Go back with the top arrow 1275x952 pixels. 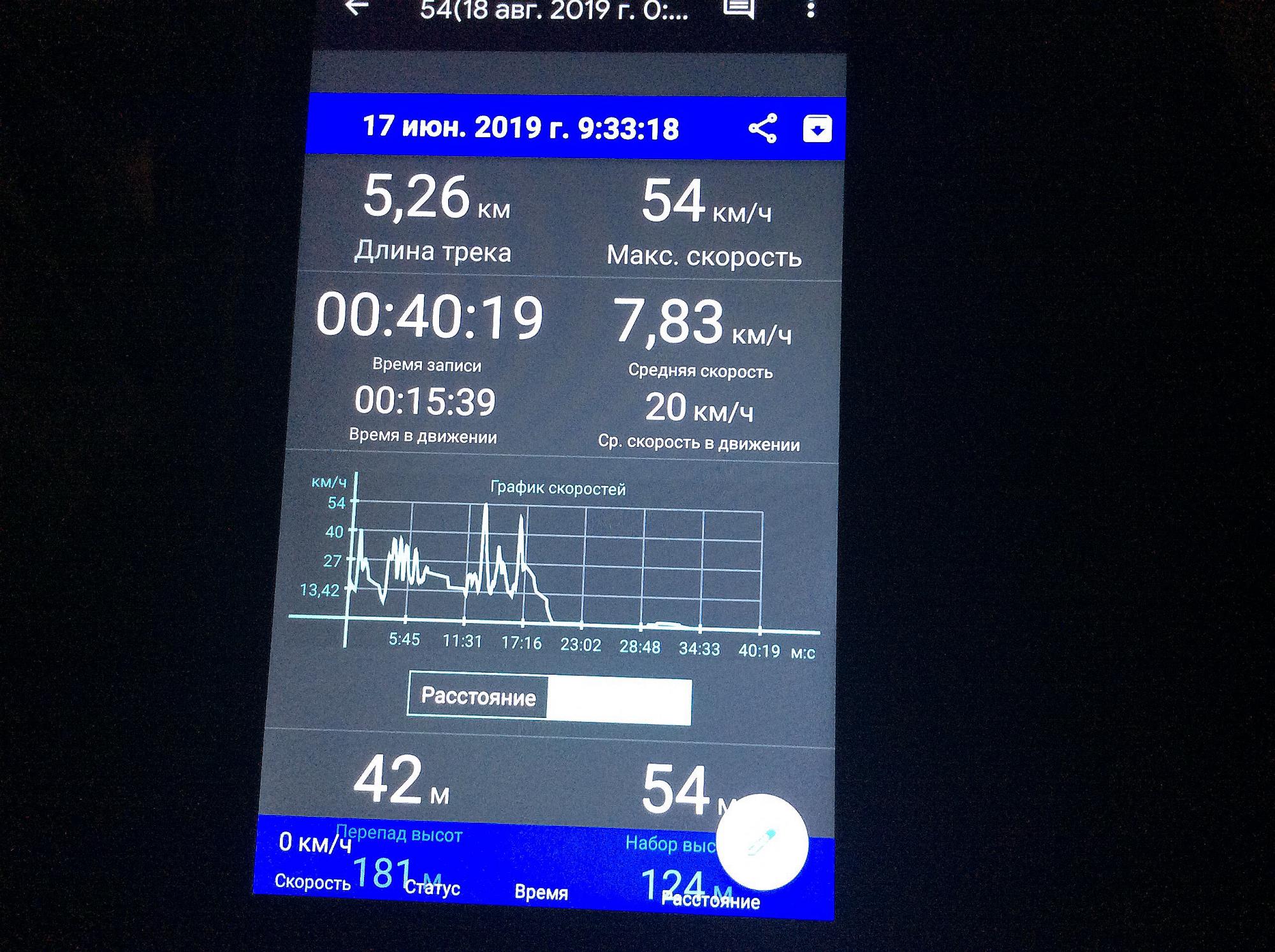(357, 8)
